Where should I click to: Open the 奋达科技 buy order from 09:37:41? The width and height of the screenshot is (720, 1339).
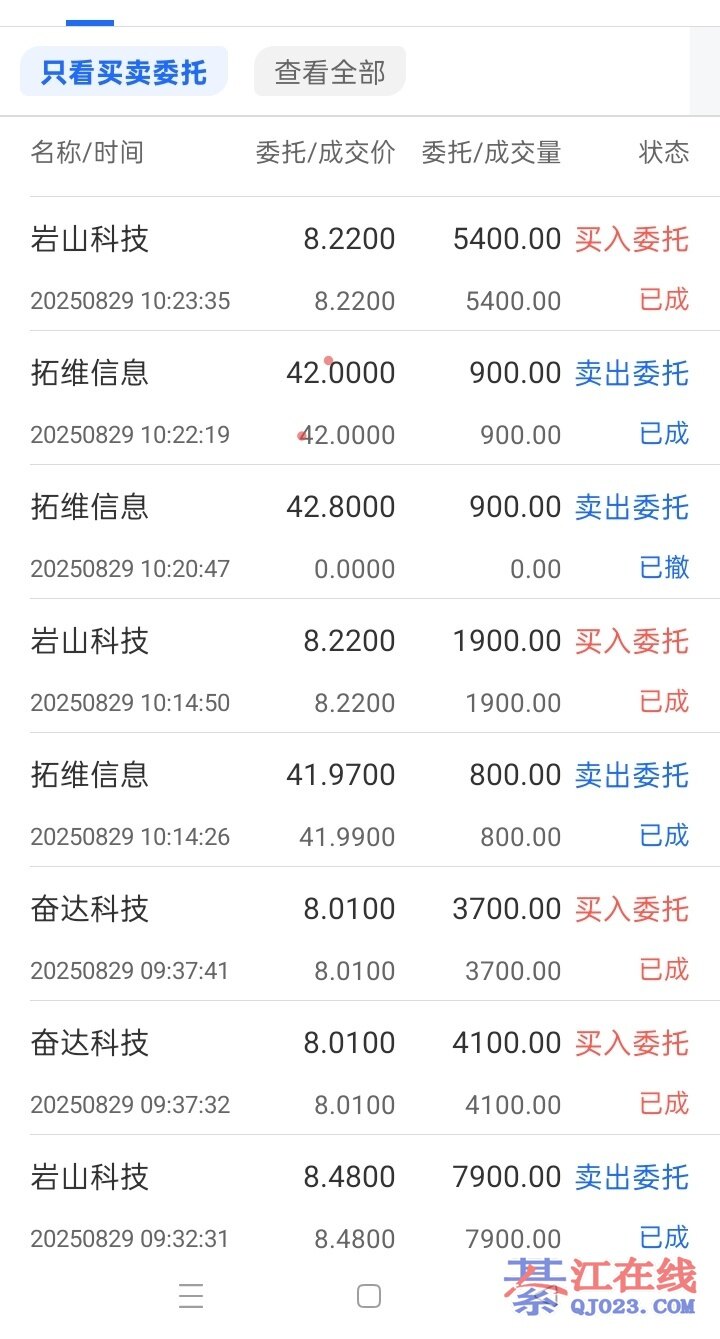click(360, 936)
